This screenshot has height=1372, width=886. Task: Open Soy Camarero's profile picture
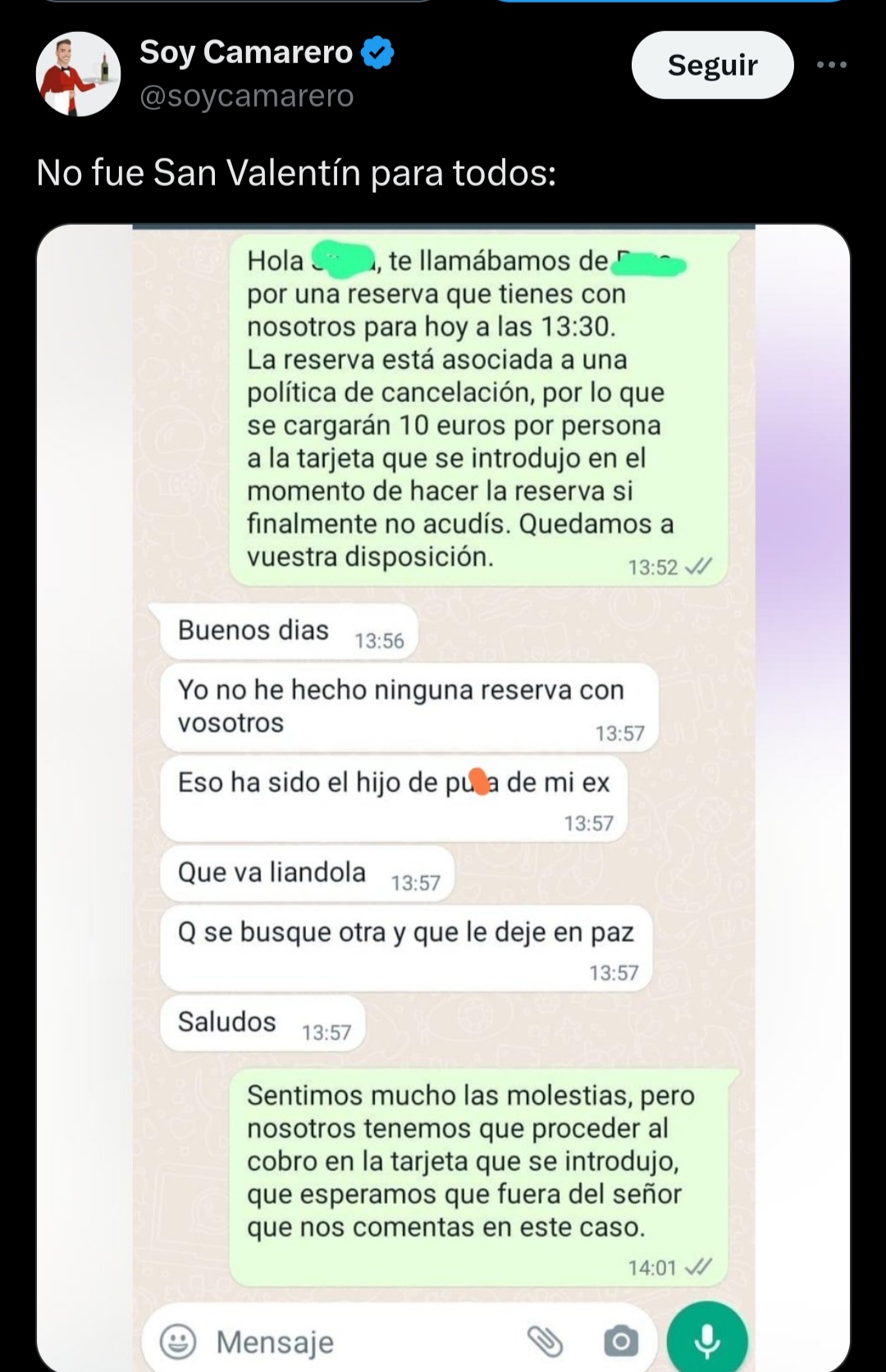[x=79, y=75]
